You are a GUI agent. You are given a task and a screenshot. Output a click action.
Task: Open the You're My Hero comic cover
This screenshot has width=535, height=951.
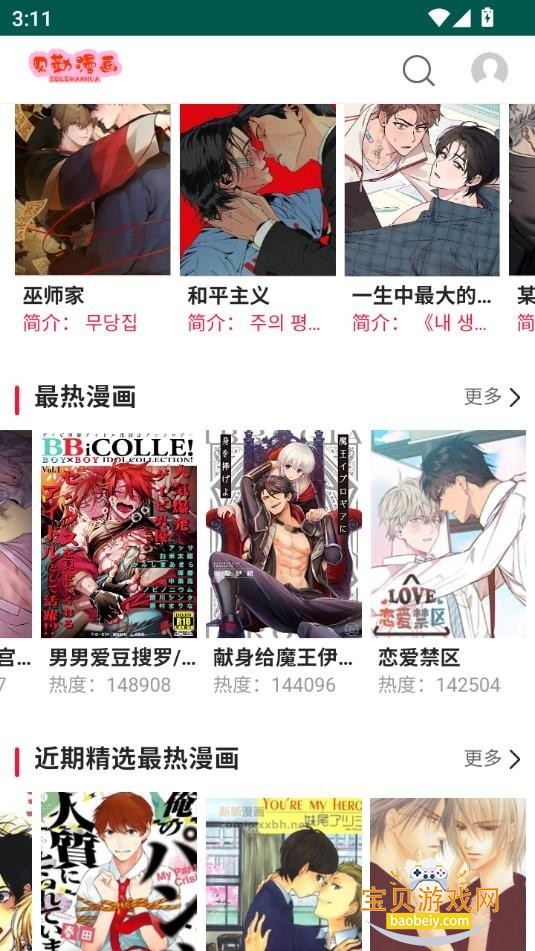pyautogui.click(x=284, y=875)
